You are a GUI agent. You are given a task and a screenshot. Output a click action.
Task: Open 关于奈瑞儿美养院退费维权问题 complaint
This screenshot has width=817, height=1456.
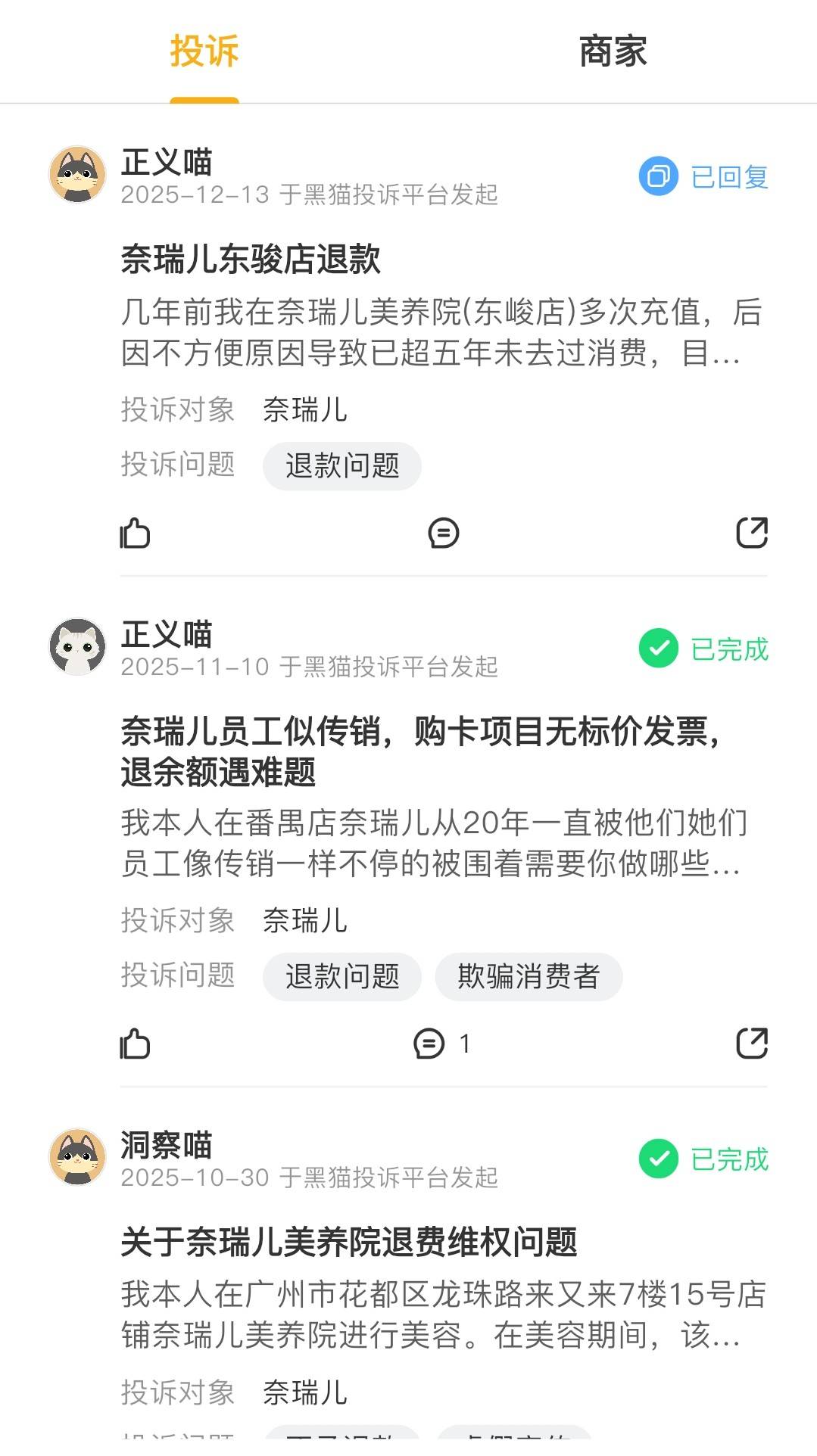pos(348,1242)
